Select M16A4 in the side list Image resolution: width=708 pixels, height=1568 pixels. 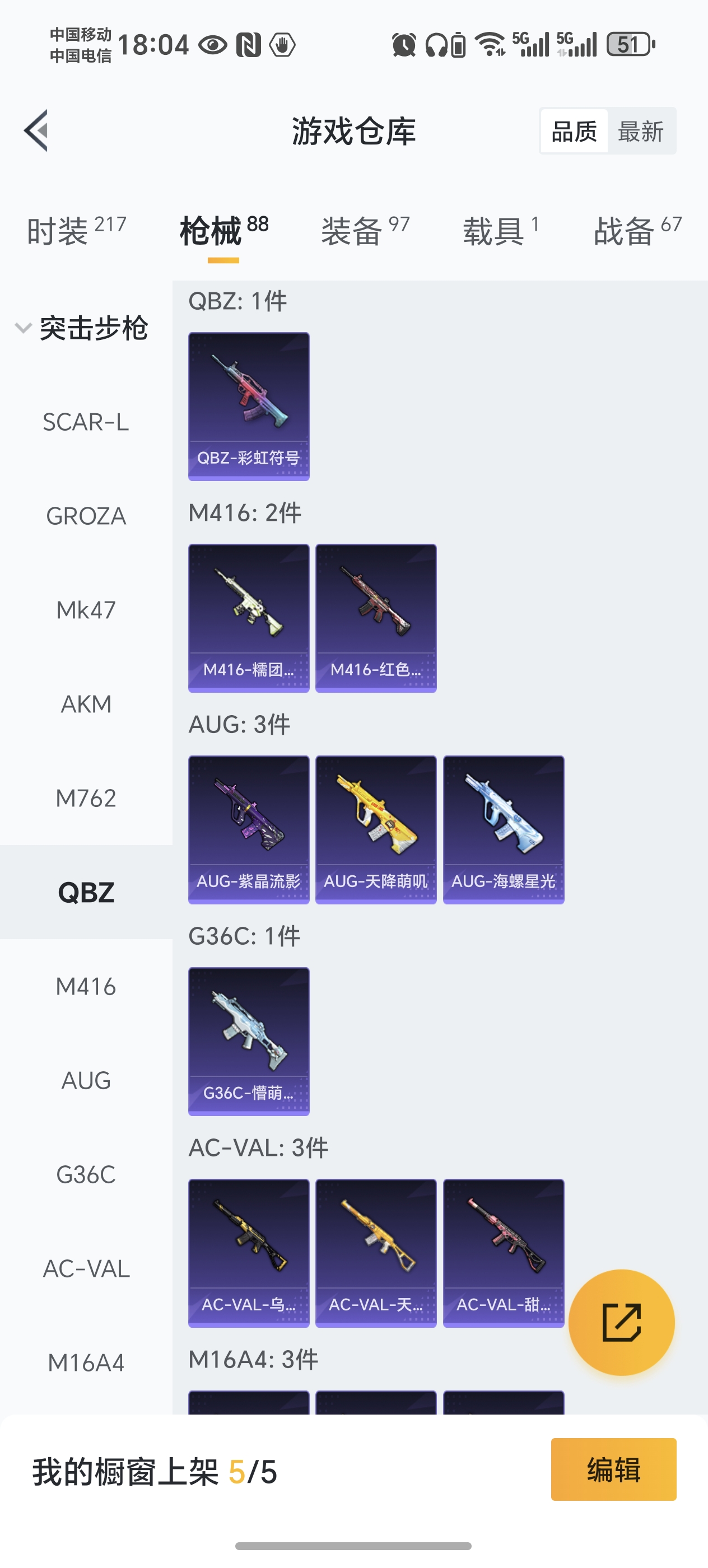point(86,1363)
